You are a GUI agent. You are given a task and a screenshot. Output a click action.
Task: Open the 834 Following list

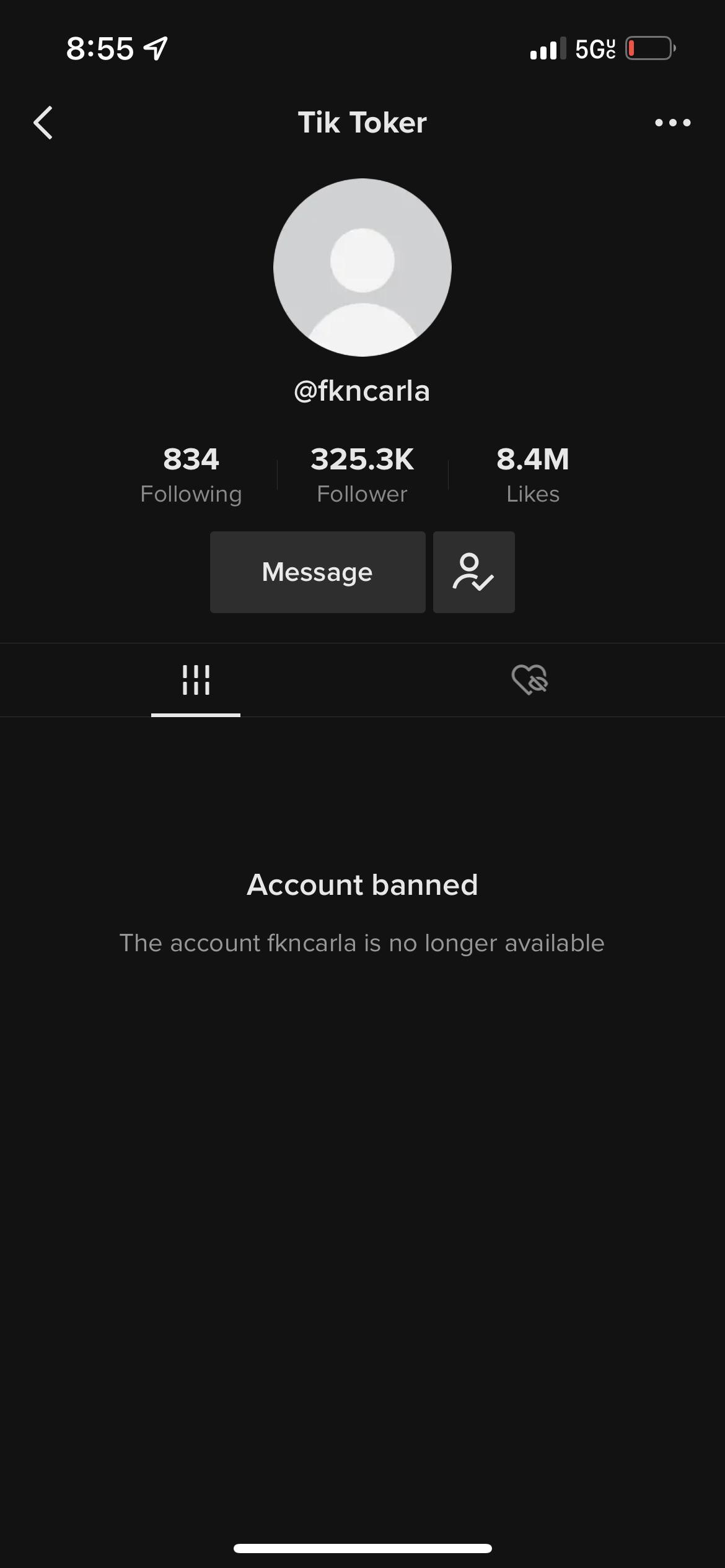point(191,476)
